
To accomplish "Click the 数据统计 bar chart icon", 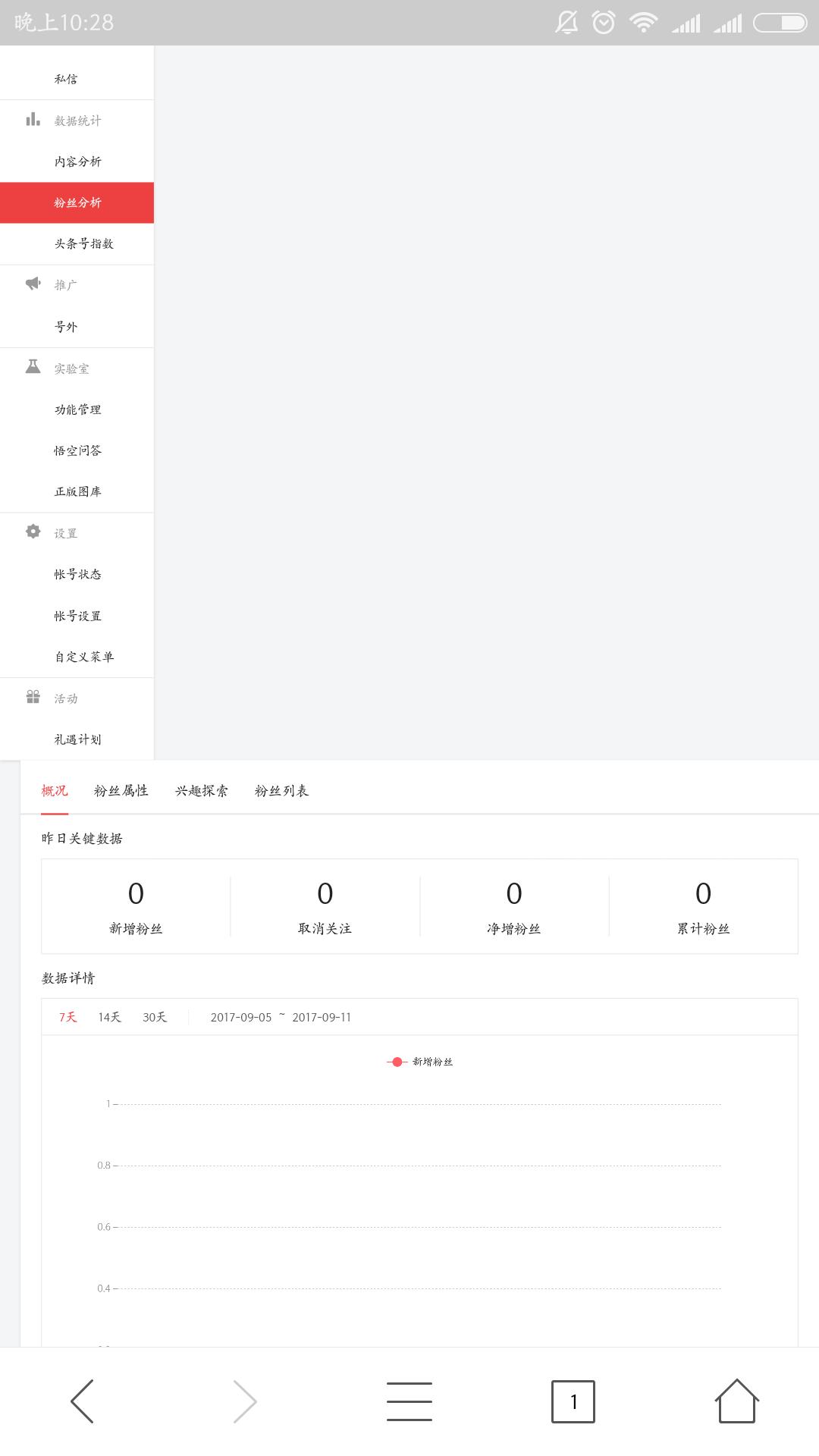I will 32,120.
